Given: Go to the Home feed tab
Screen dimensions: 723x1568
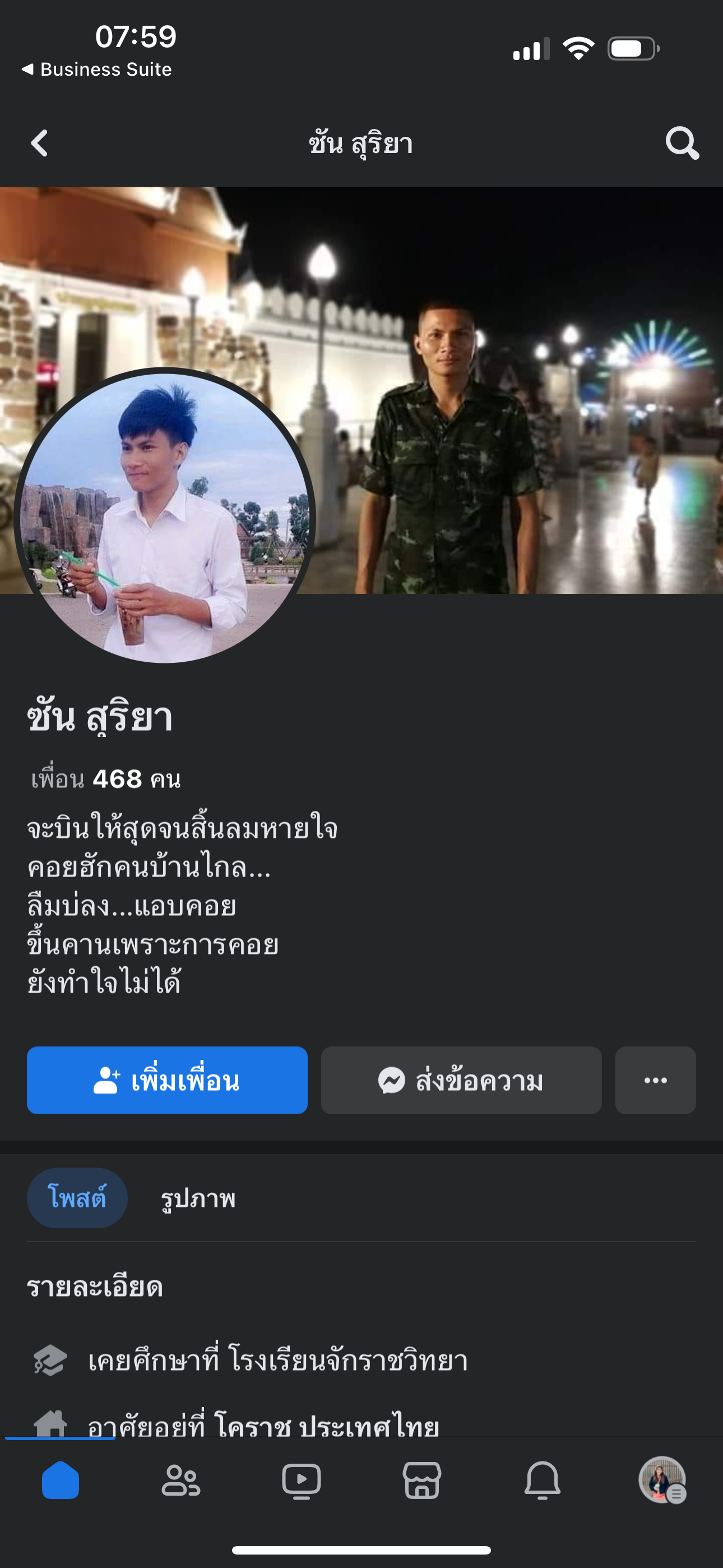Looking at the screenshot, I should click(x=61, y=1481).
